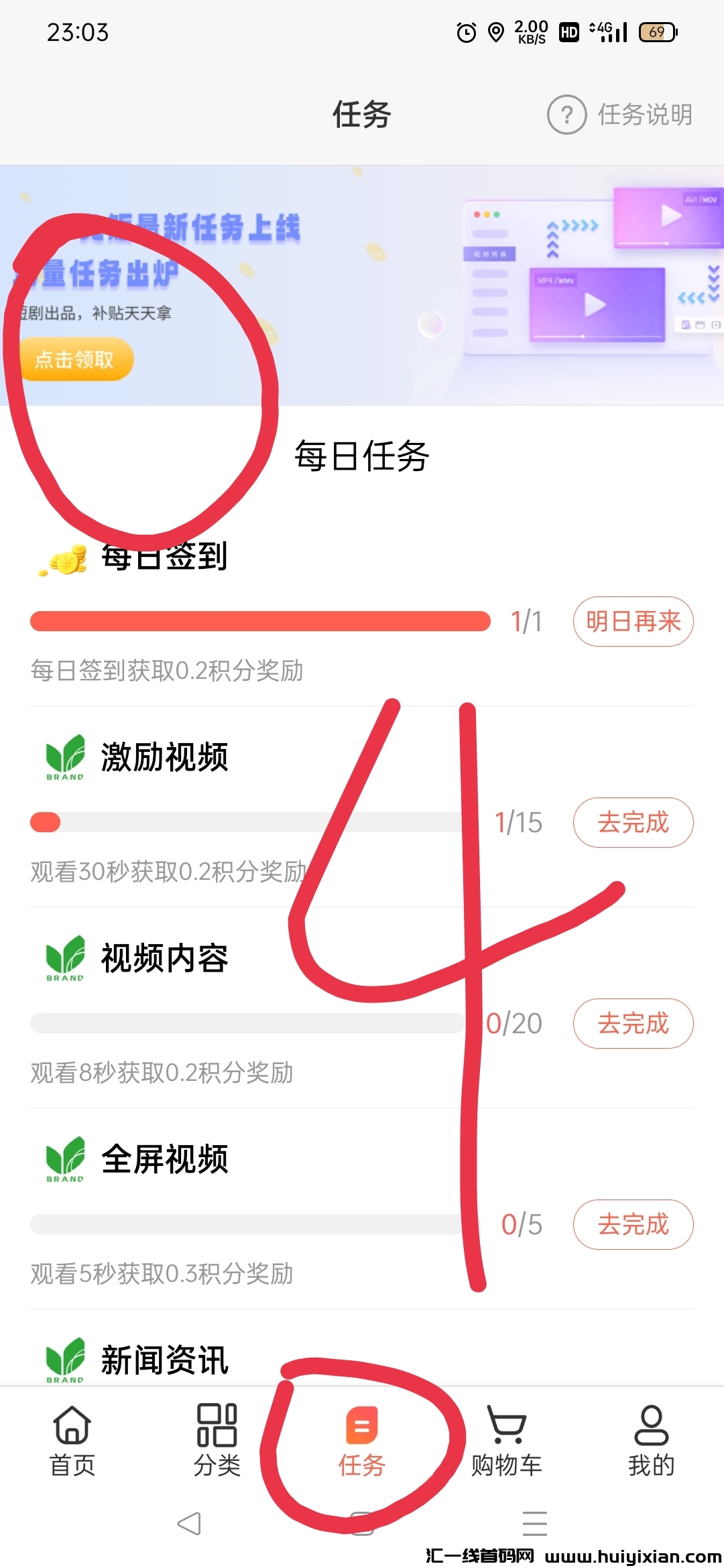The width and height of the screenshot is (724, 1568).
Task: Go complete the 全屏视频 task
Action: [x=633, y=1225]
